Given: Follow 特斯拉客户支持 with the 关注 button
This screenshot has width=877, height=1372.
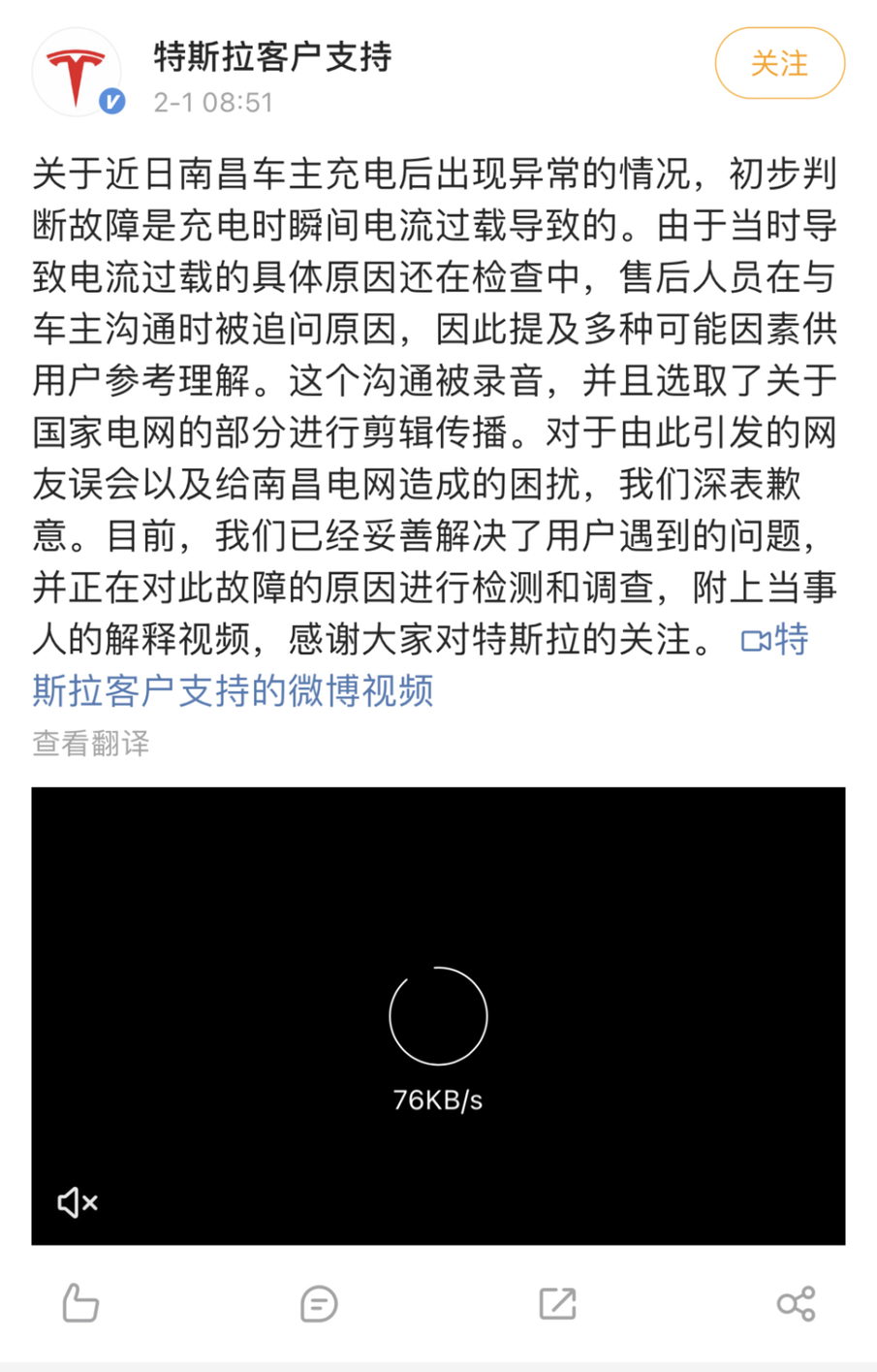Looking at the screenshot, I should 779,64.
